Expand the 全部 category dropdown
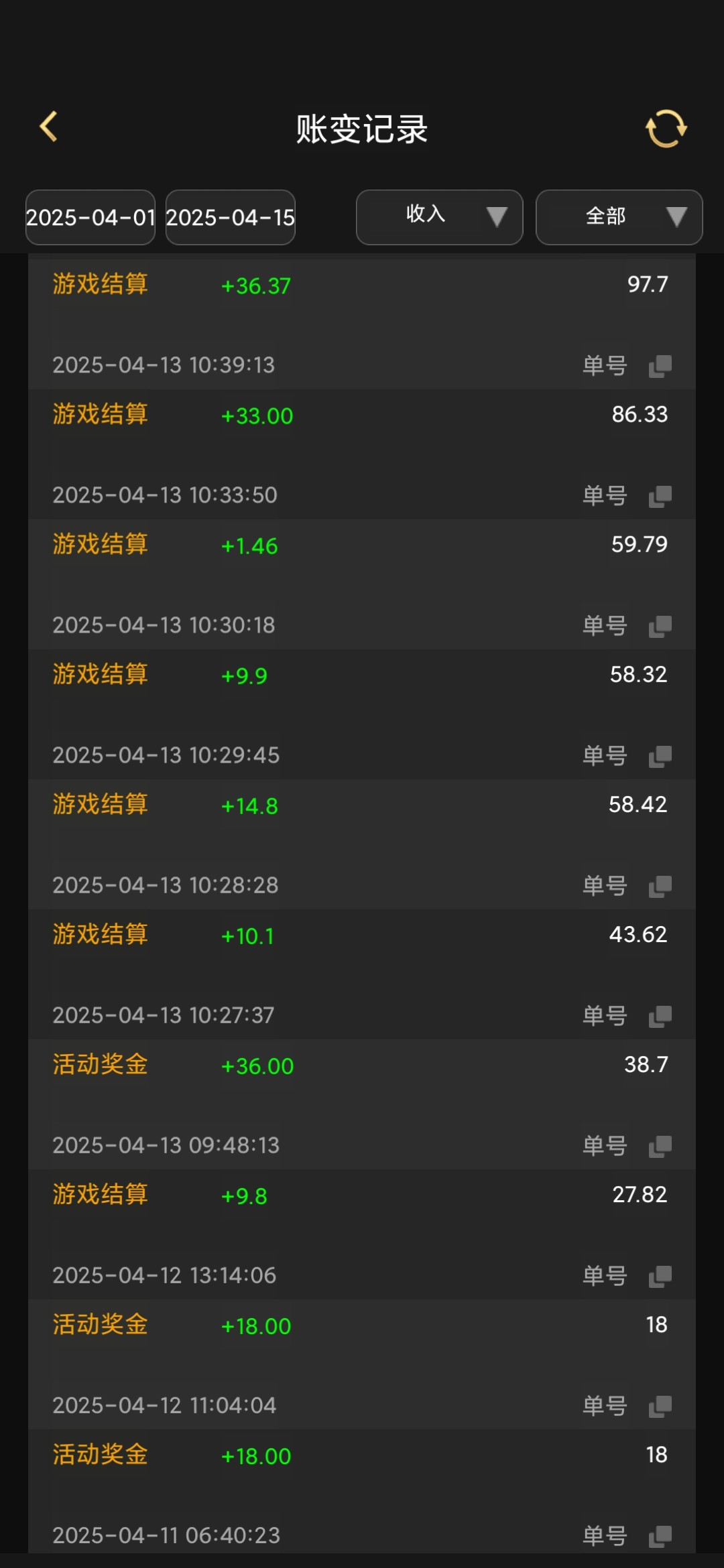 point(619,217)
